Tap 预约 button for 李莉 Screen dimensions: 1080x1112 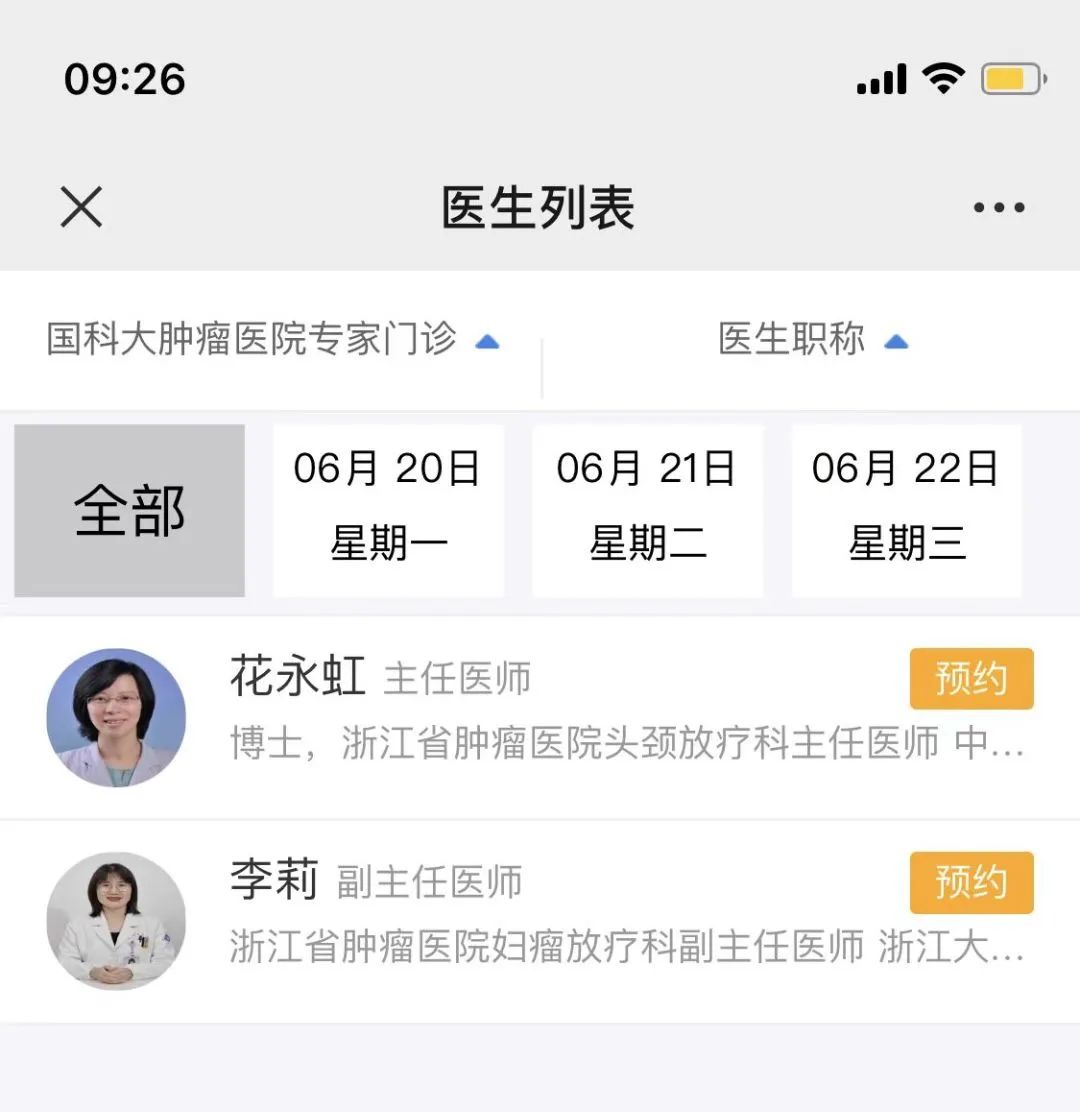pos(971,882)
